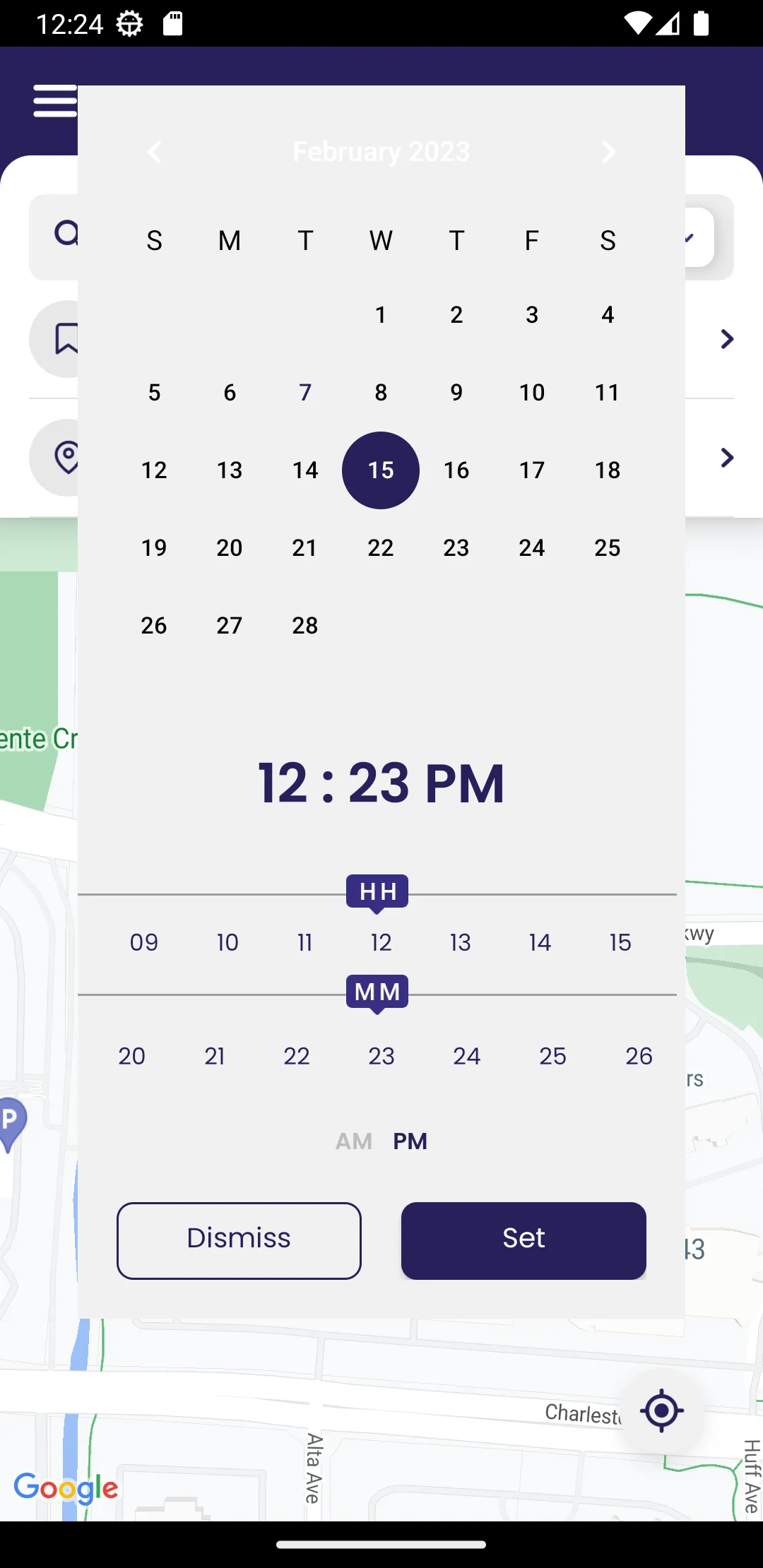Pick February 22 as the date
763x1568 pixels.
click(381, 548)
